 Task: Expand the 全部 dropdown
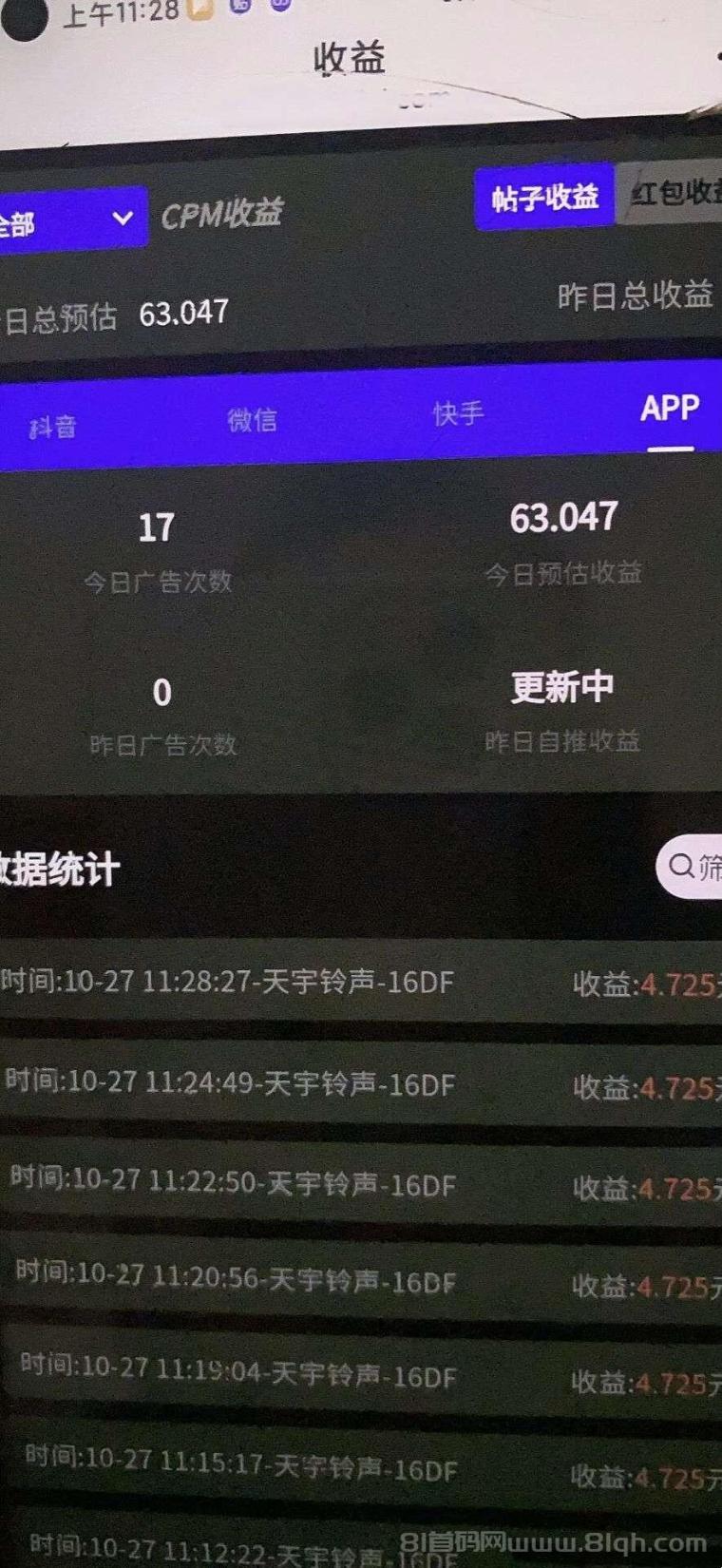click(x=71, y=220)
